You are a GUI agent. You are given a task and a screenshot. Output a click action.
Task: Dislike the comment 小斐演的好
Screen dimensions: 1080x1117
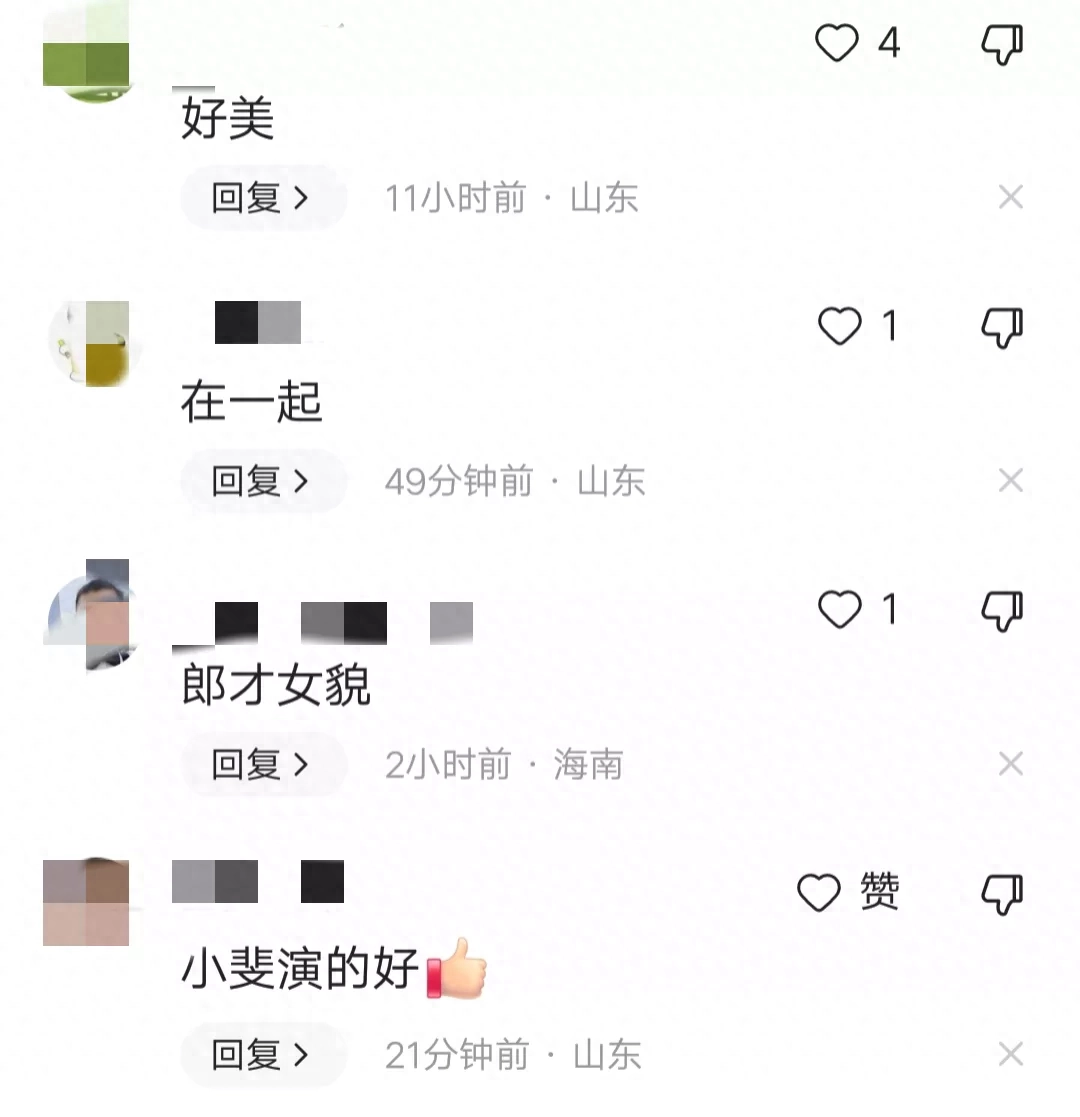(x=1001, y=893)
